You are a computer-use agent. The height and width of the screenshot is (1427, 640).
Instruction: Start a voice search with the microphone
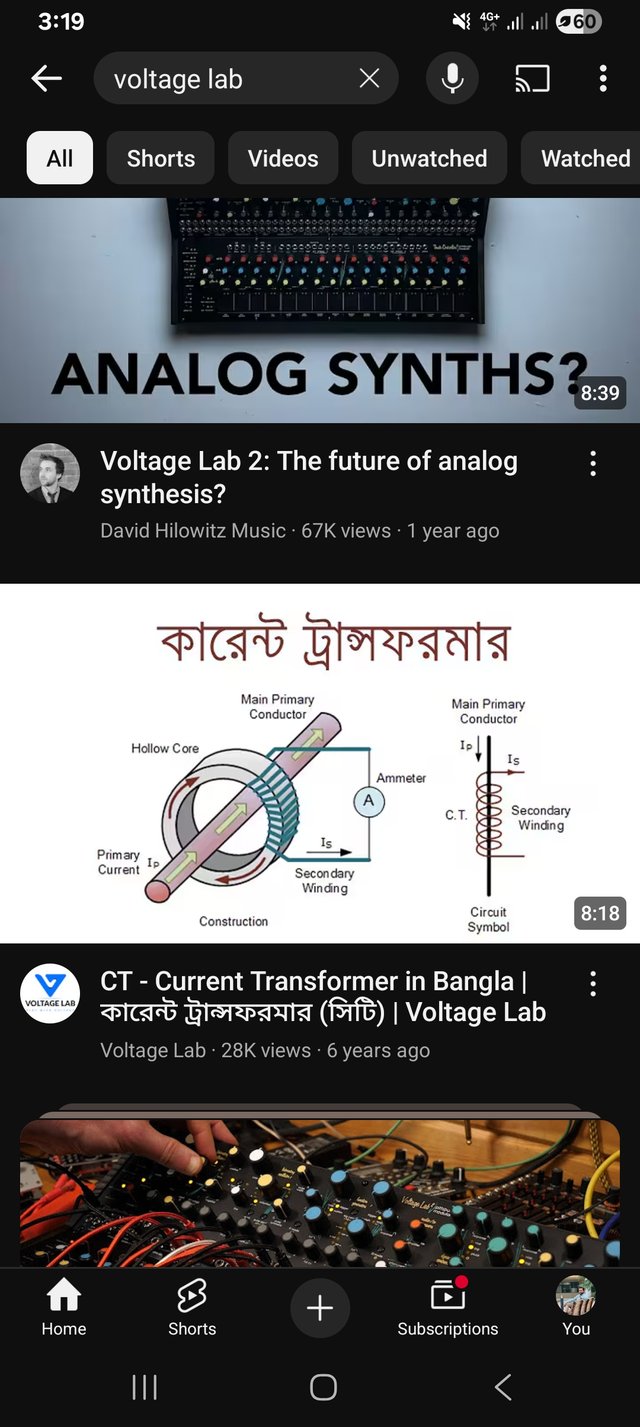coord(452,79)
